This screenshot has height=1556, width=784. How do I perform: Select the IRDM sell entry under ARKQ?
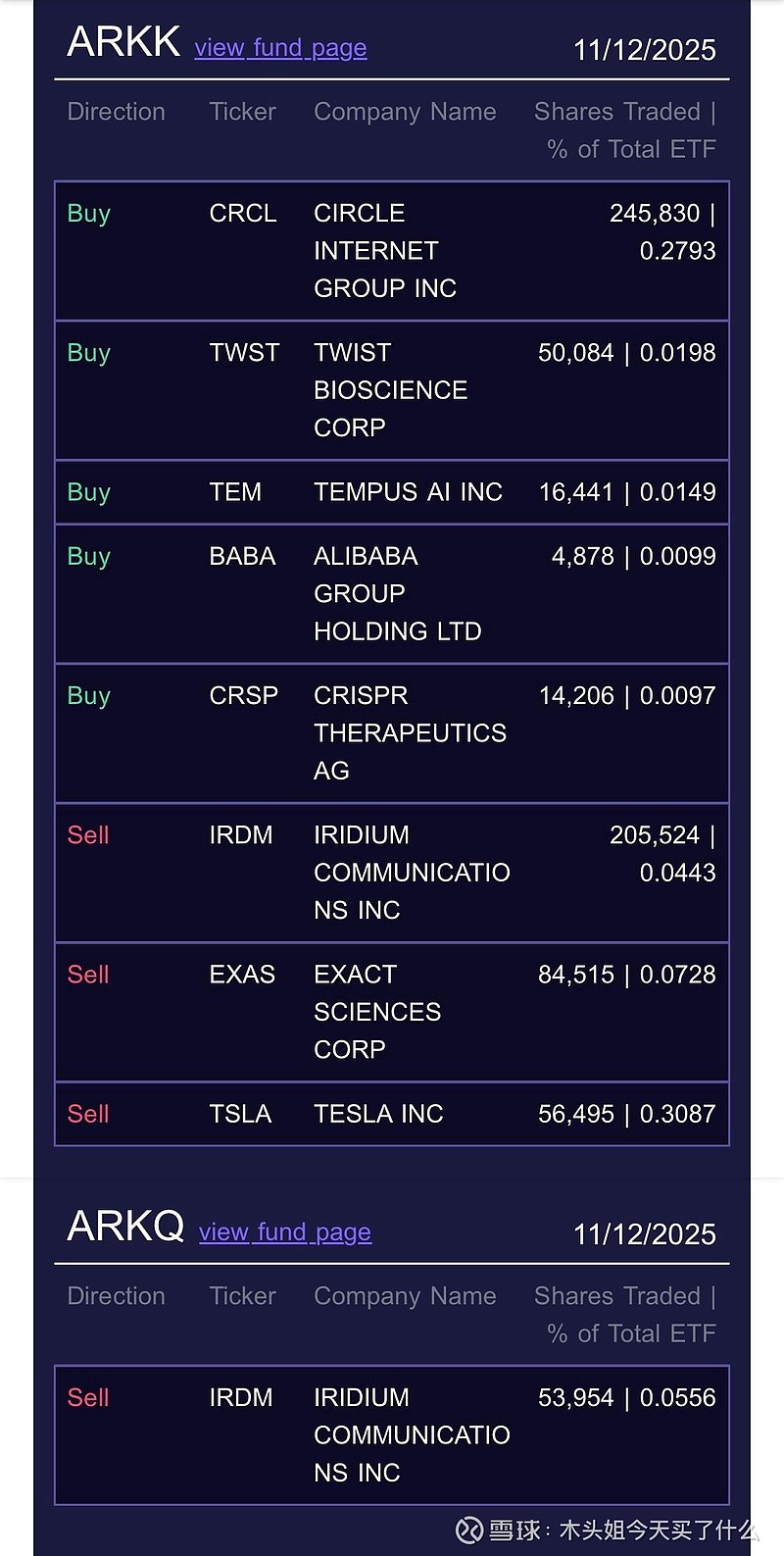392,1434
